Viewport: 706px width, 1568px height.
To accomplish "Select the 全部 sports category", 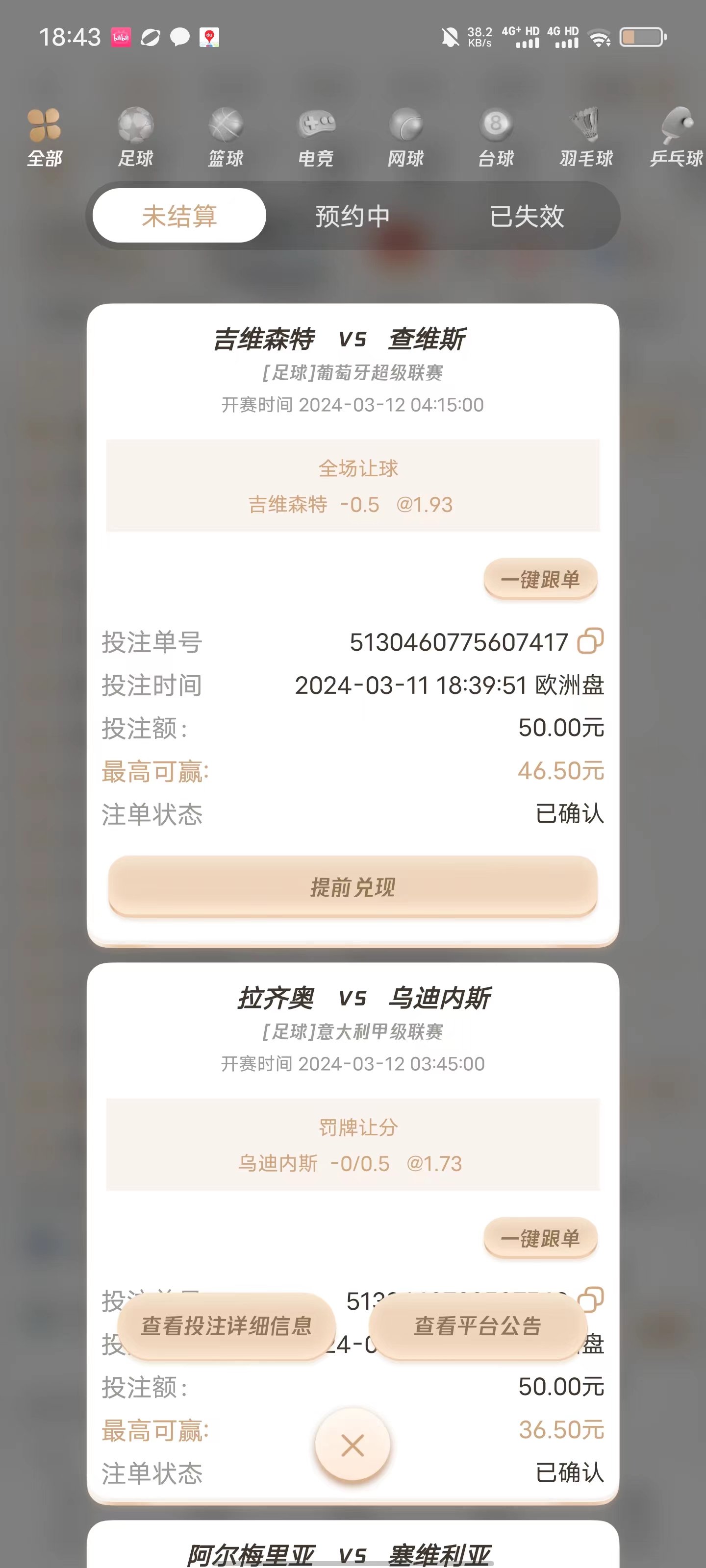I will point(45,138).
